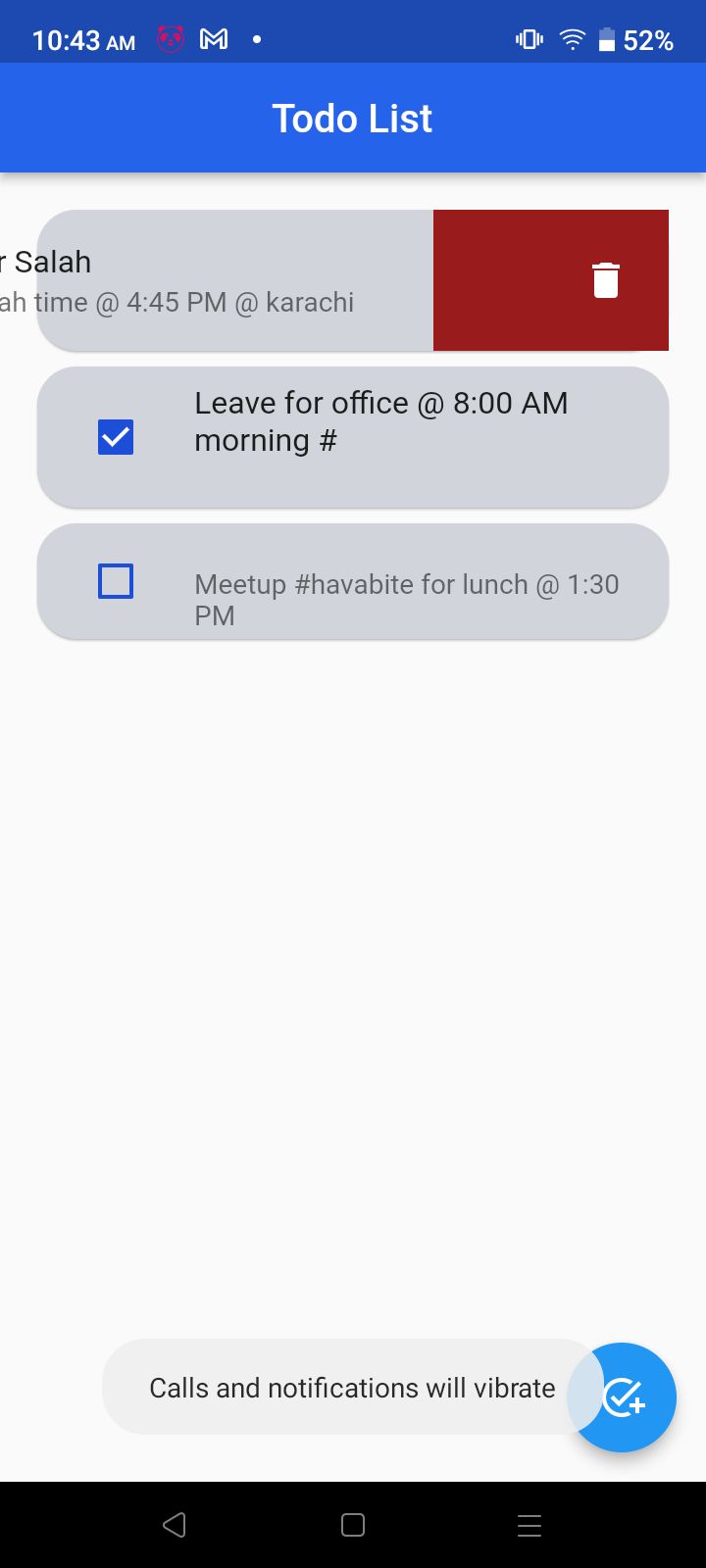Check the Meetup #havabite lunch task
The width and height of the screenshot is (706, 1568).
[x=115, y=581]
